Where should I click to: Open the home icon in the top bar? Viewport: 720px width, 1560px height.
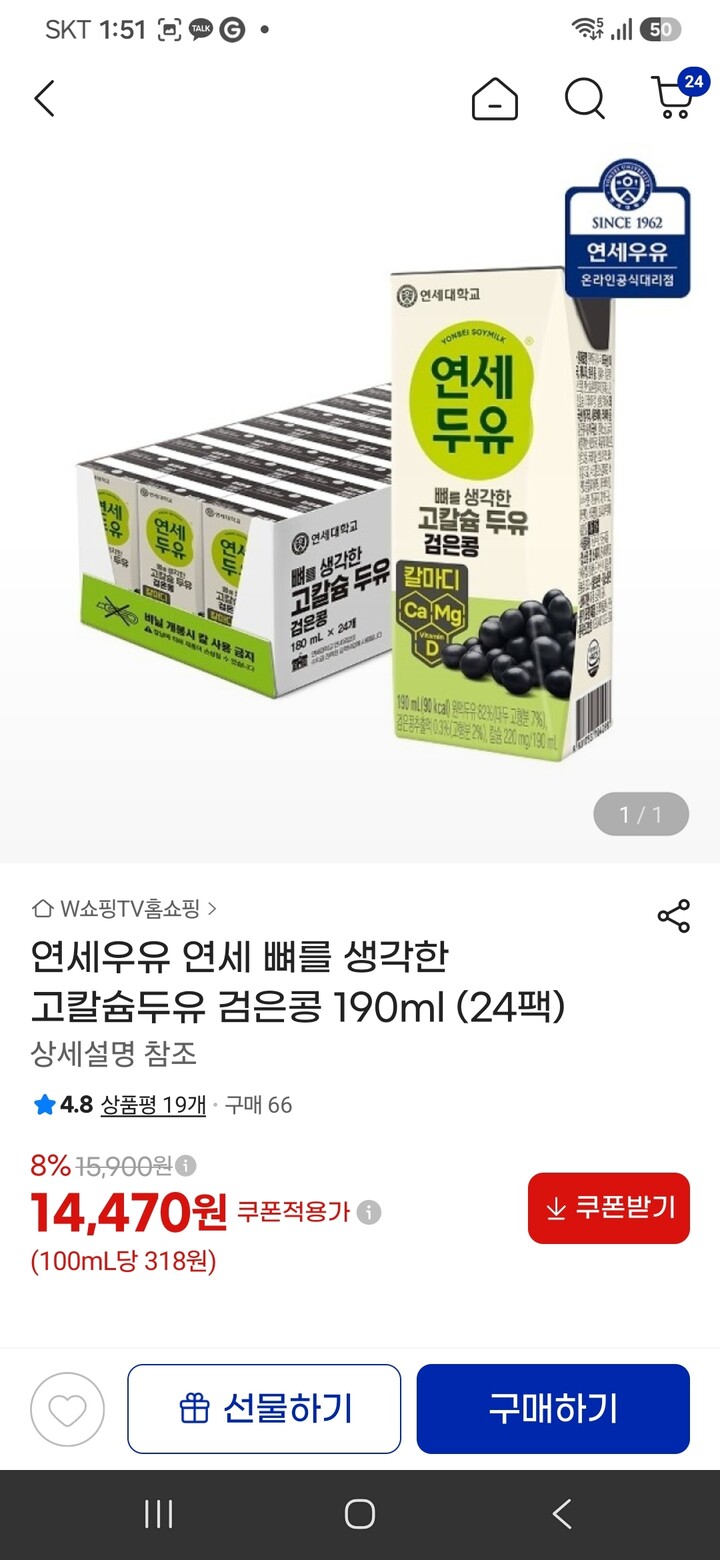coord(495,99)
